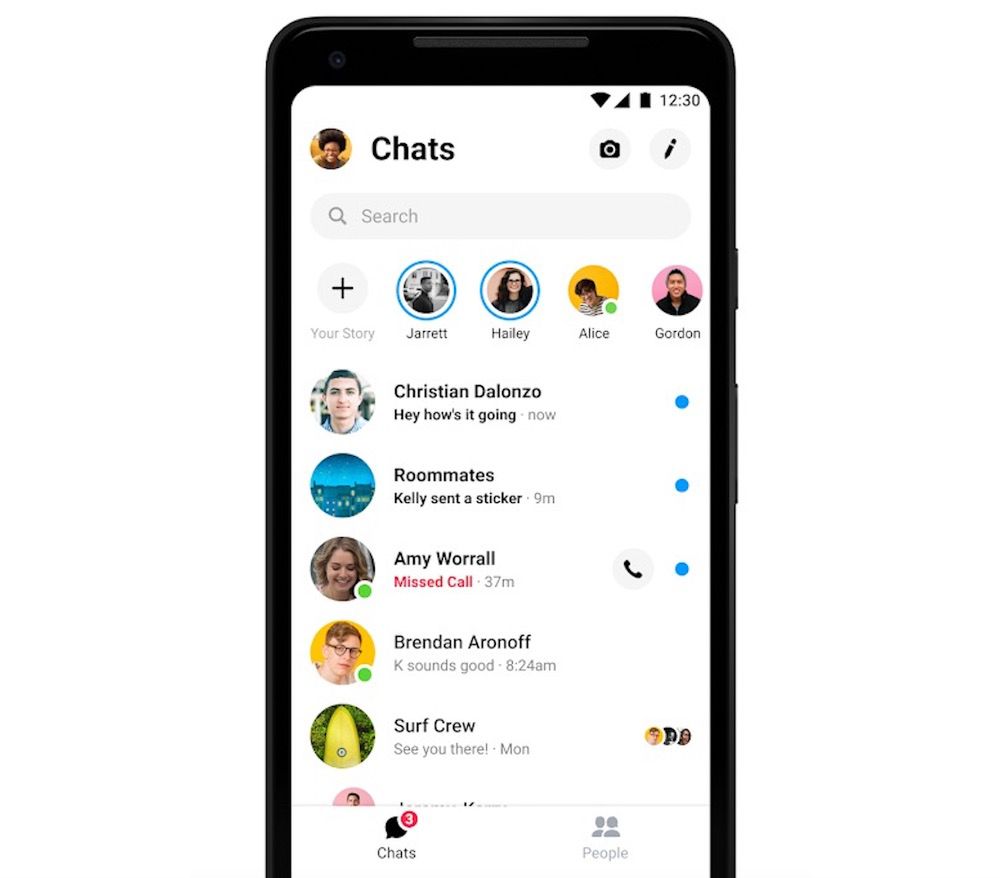1000x878 pixels.
Task: Select the Chats tab
Action: point(397,838)
